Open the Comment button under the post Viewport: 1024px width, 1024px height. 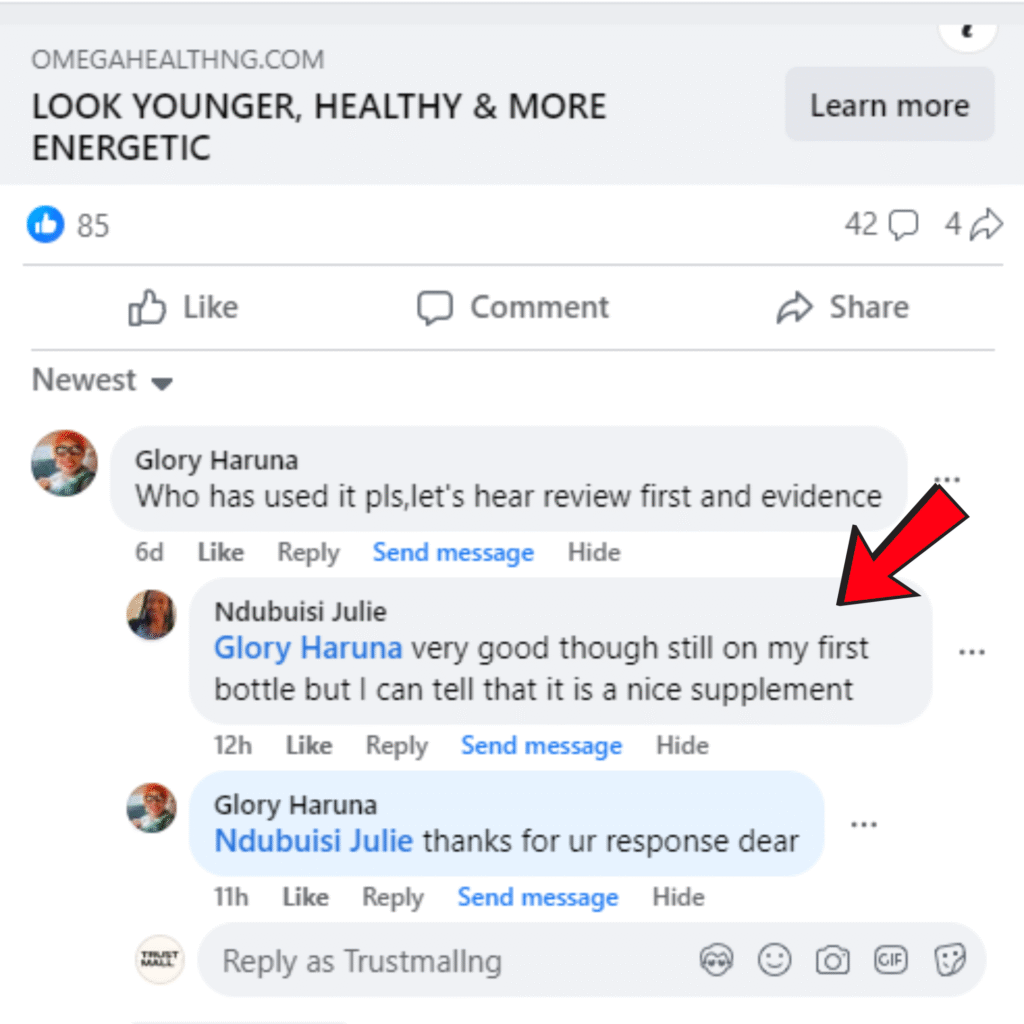pyautogui.click(x=512, y=307)
